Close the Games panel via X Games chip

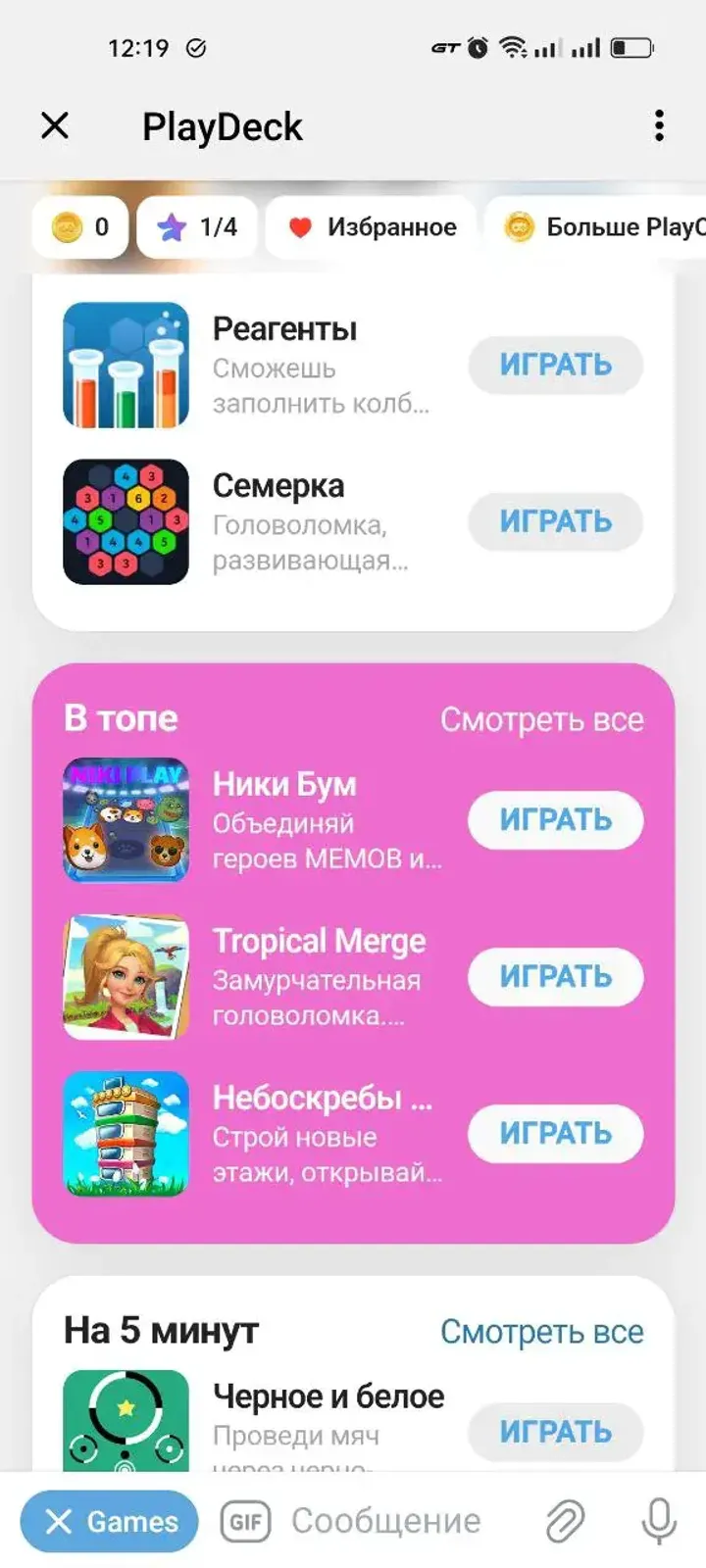click(x=108, y=1521)
